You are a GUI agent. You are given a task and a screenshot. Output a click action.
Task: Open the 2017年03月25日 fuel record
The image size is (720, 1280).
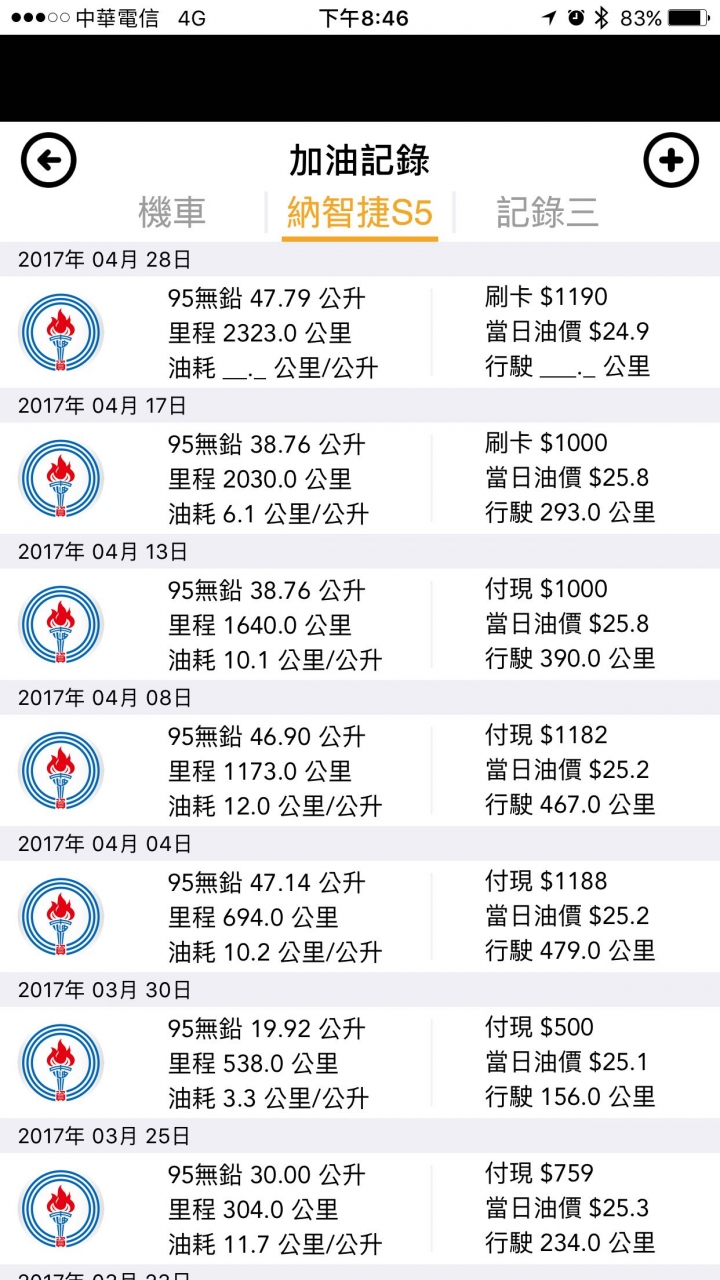coord(360,1208)
